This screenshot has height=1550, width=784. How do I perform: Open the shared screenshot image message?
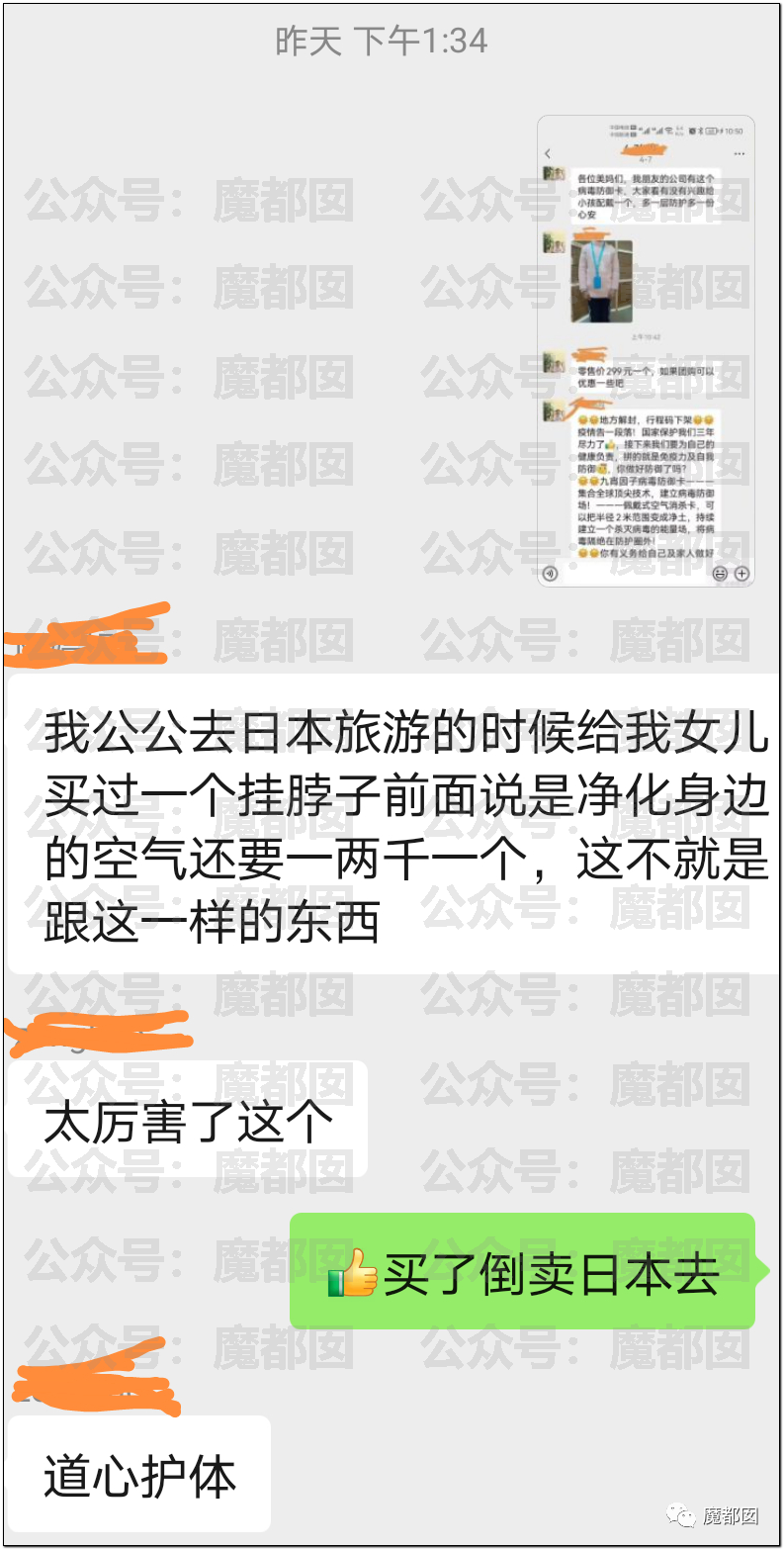[646, 351]
